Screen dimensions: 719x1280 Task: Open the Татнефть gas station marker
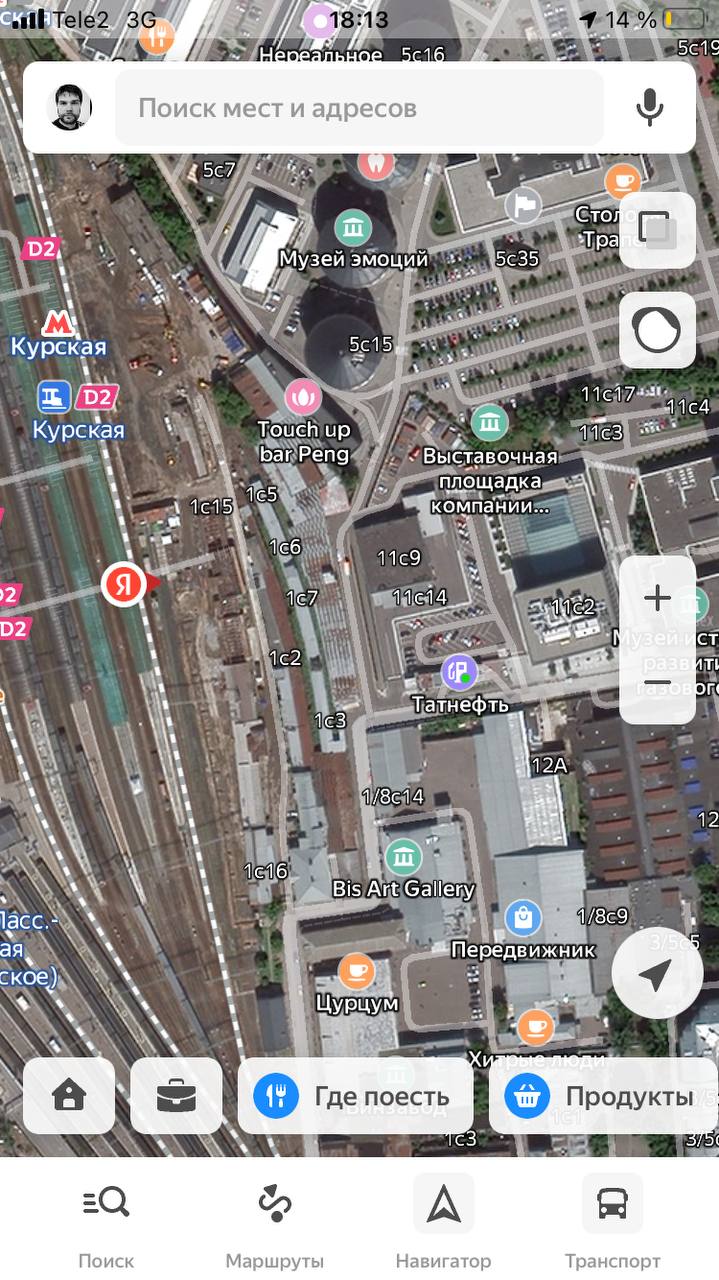point(459,673)
